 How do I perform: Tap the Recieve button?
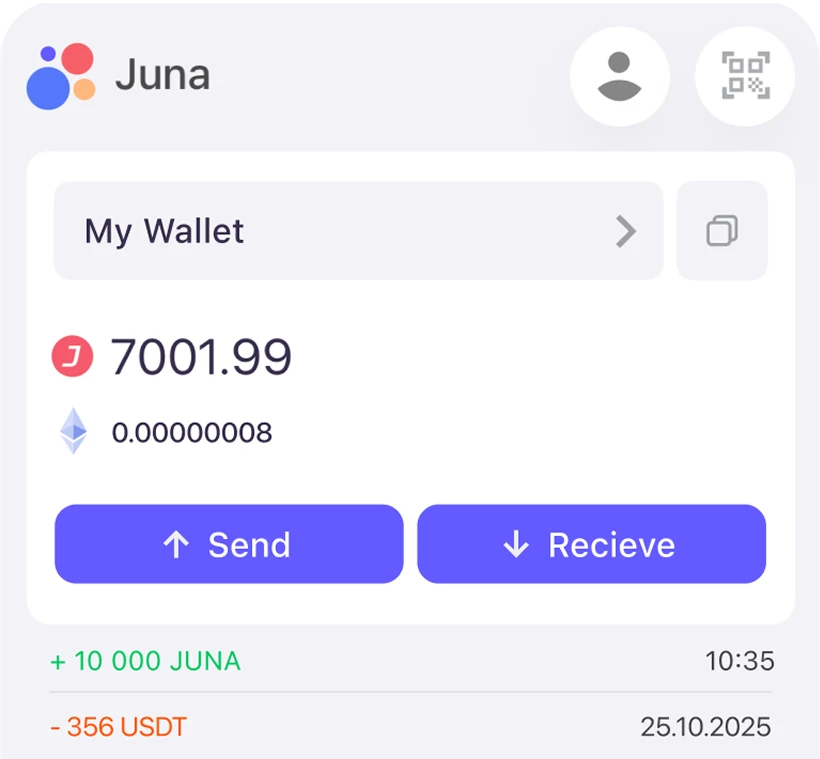point(591,544)
